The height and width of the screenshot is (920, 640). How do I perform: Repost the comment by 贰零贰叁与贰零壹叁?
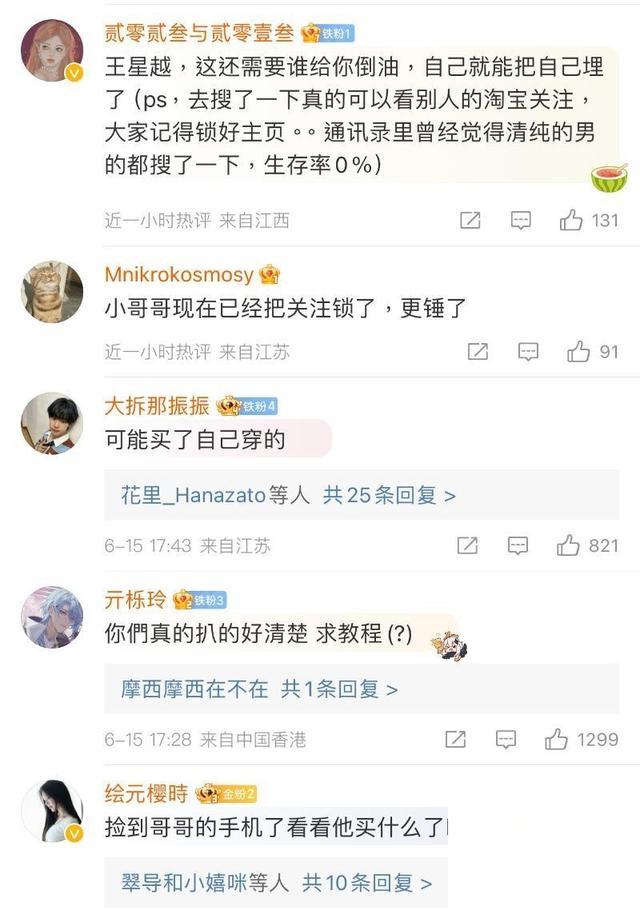pos(470,220)
